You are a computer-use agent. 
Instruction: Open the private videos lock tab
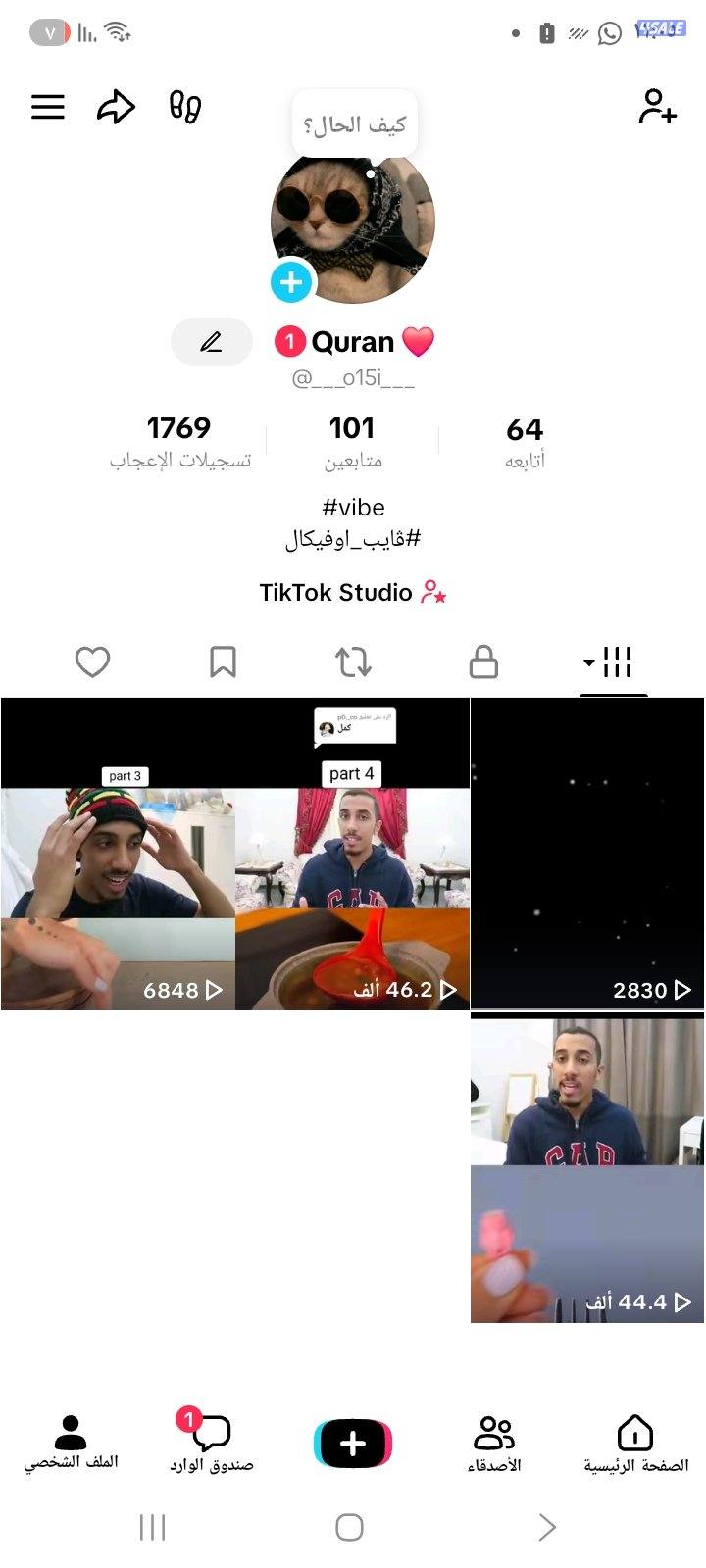484,661
